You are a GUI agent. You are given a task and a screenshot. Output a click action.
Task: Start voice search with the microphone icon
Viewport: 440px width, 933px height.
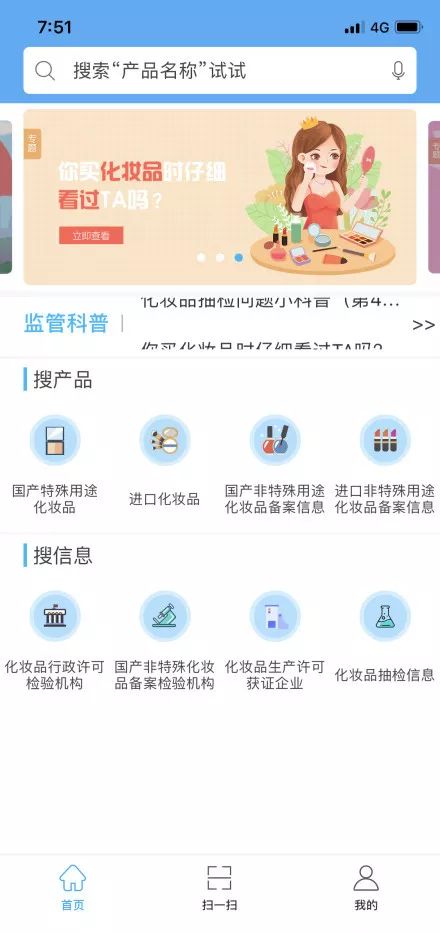(398, 71)
